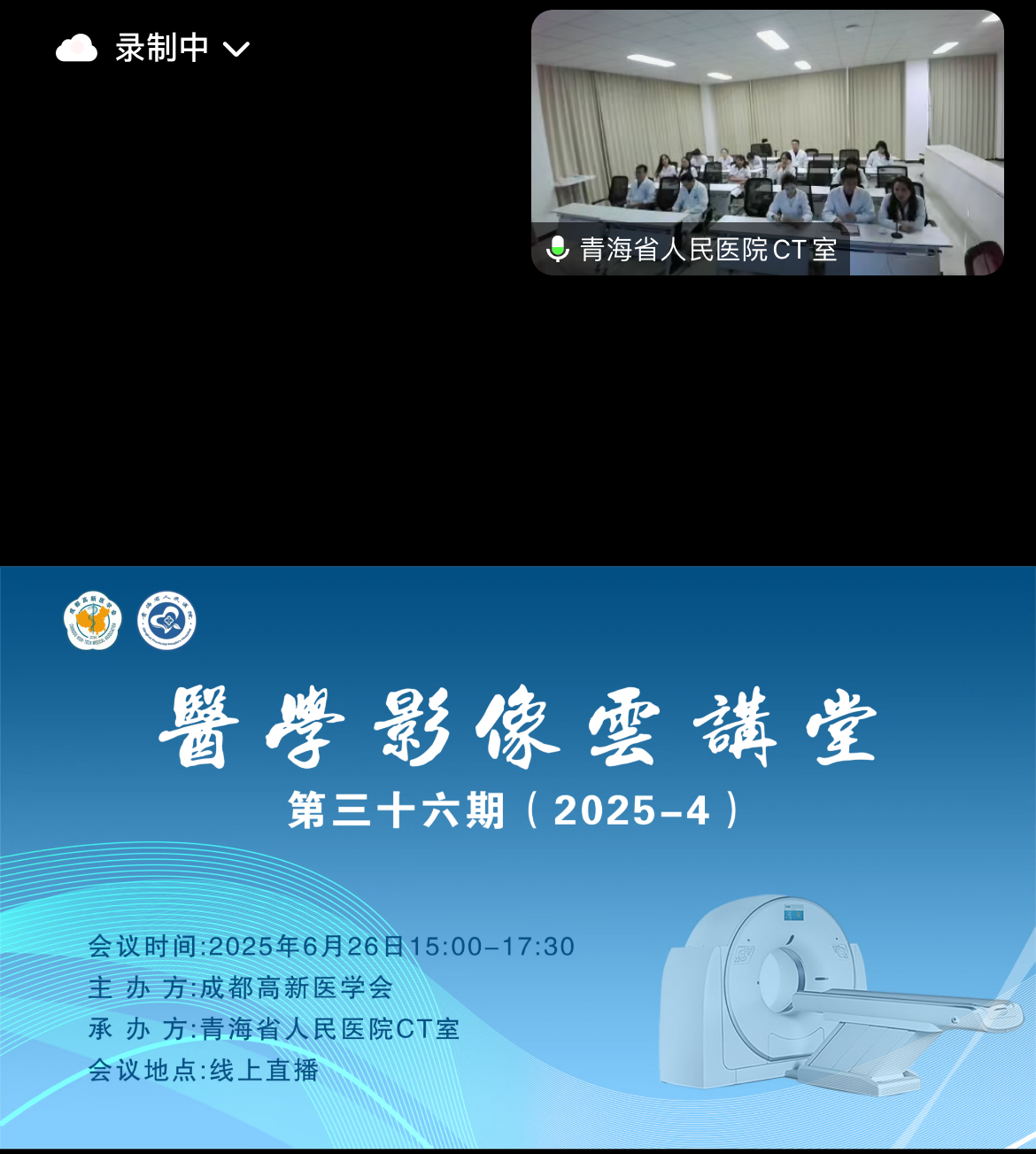This screenshot has width=1036, height=1154.
Task: Expand the 录制中 recording dropdown
Action: [x=236, y=49]
